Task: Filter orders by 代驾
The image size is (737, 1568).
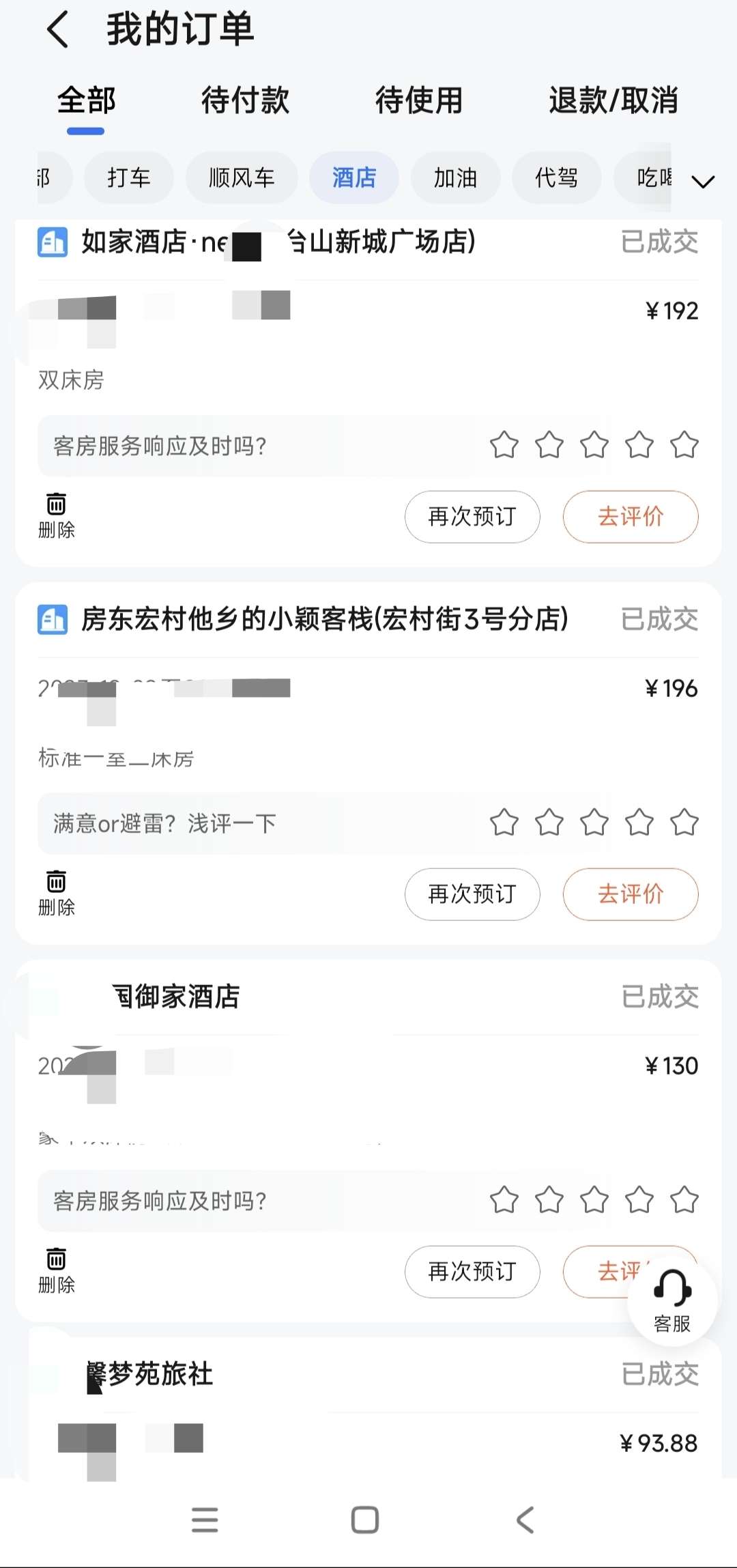Action: 556,178
